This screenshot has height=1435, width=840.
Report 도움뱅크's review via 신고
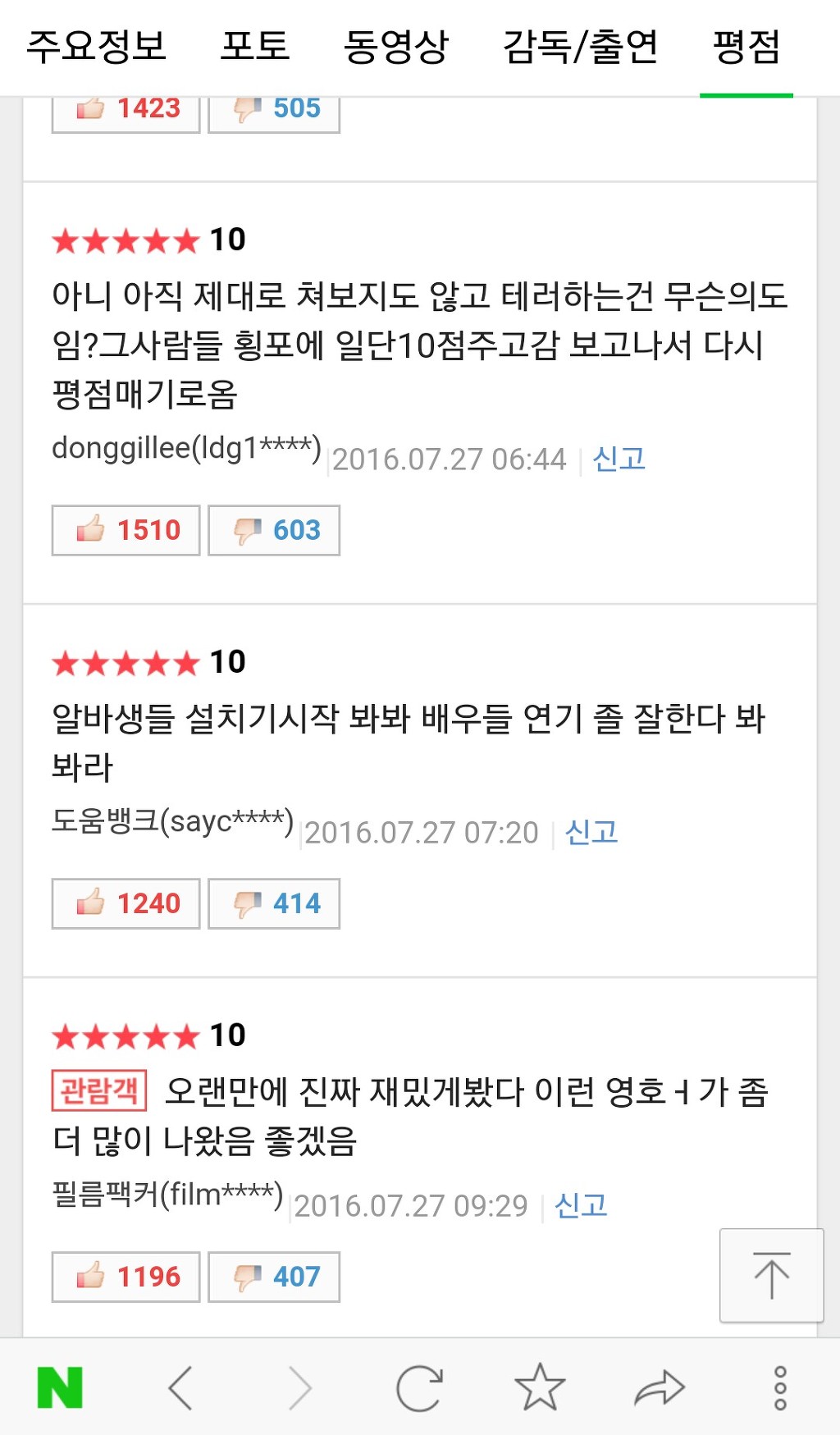(591, 832)
